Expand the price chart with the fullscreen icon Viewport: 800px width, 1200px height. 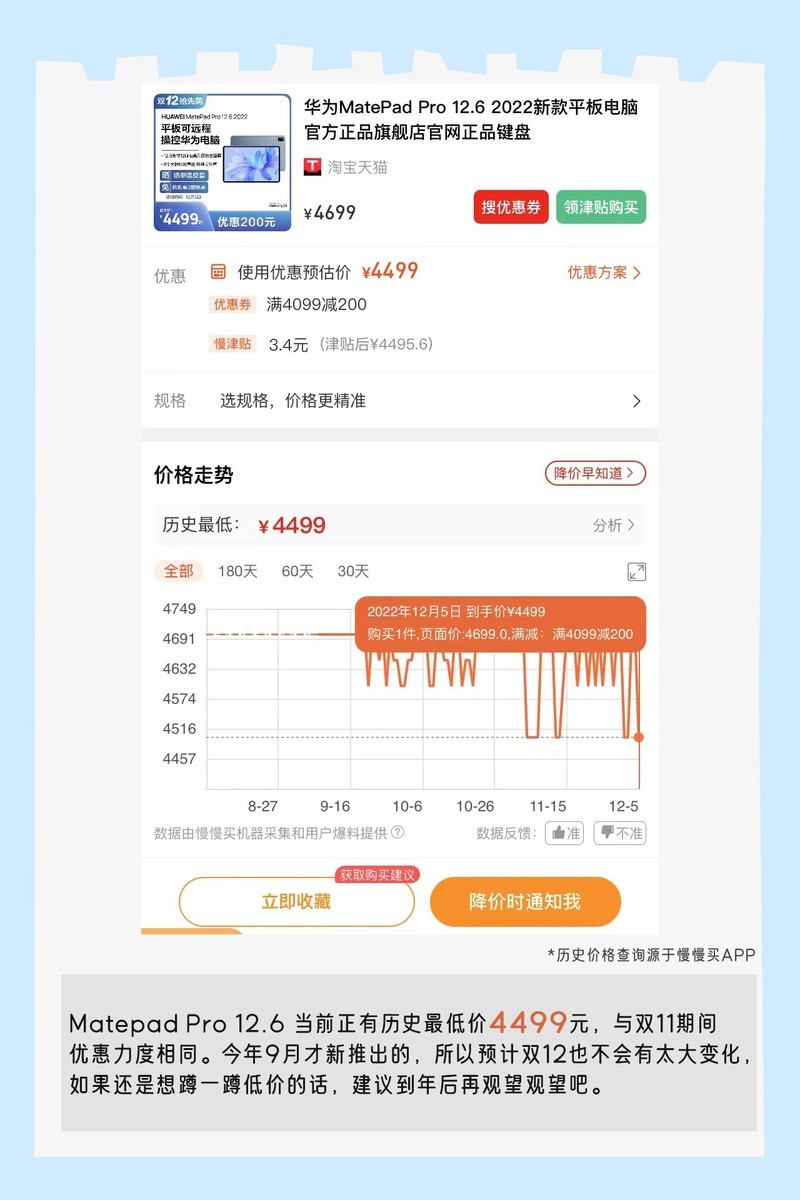636,571
